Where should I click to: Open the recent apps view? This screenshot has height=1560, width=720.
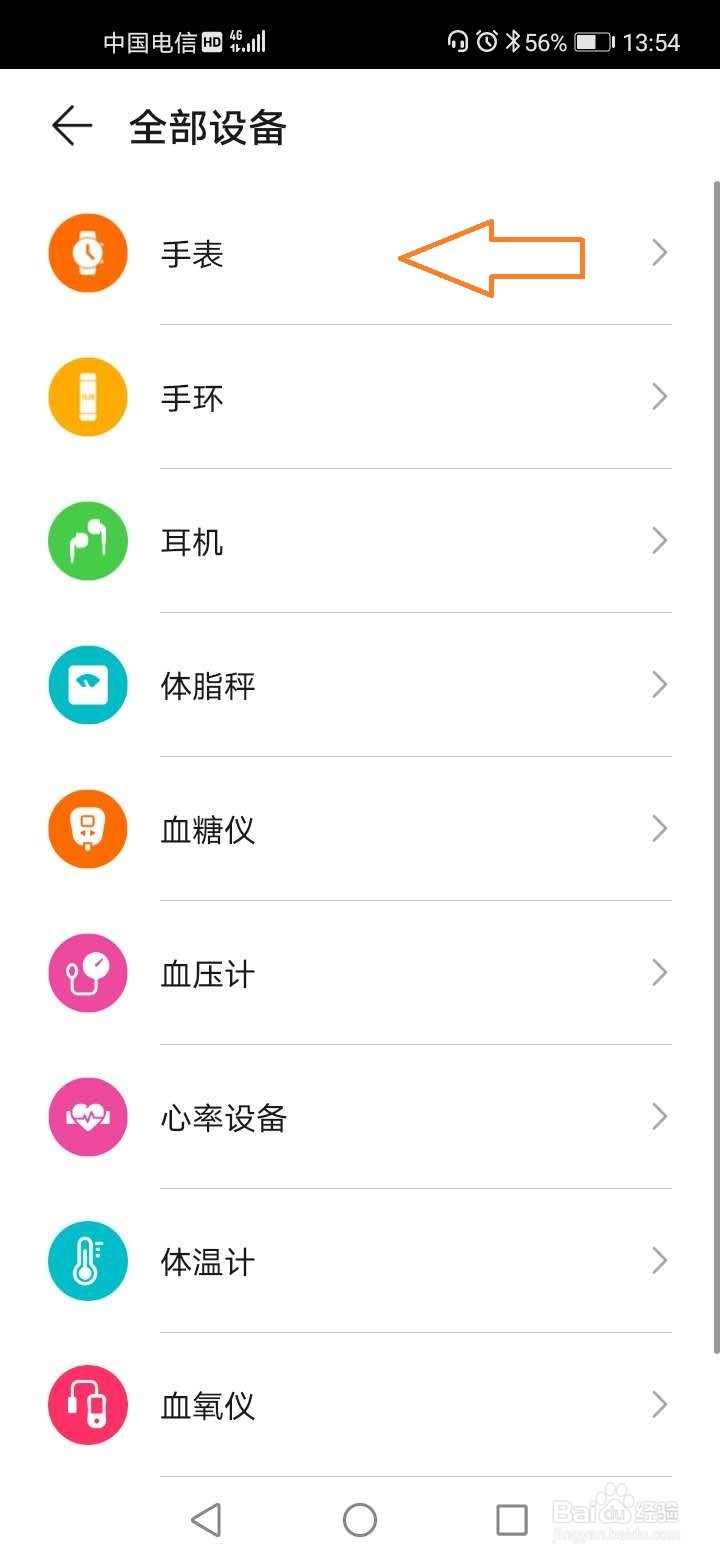point(512,1520)
